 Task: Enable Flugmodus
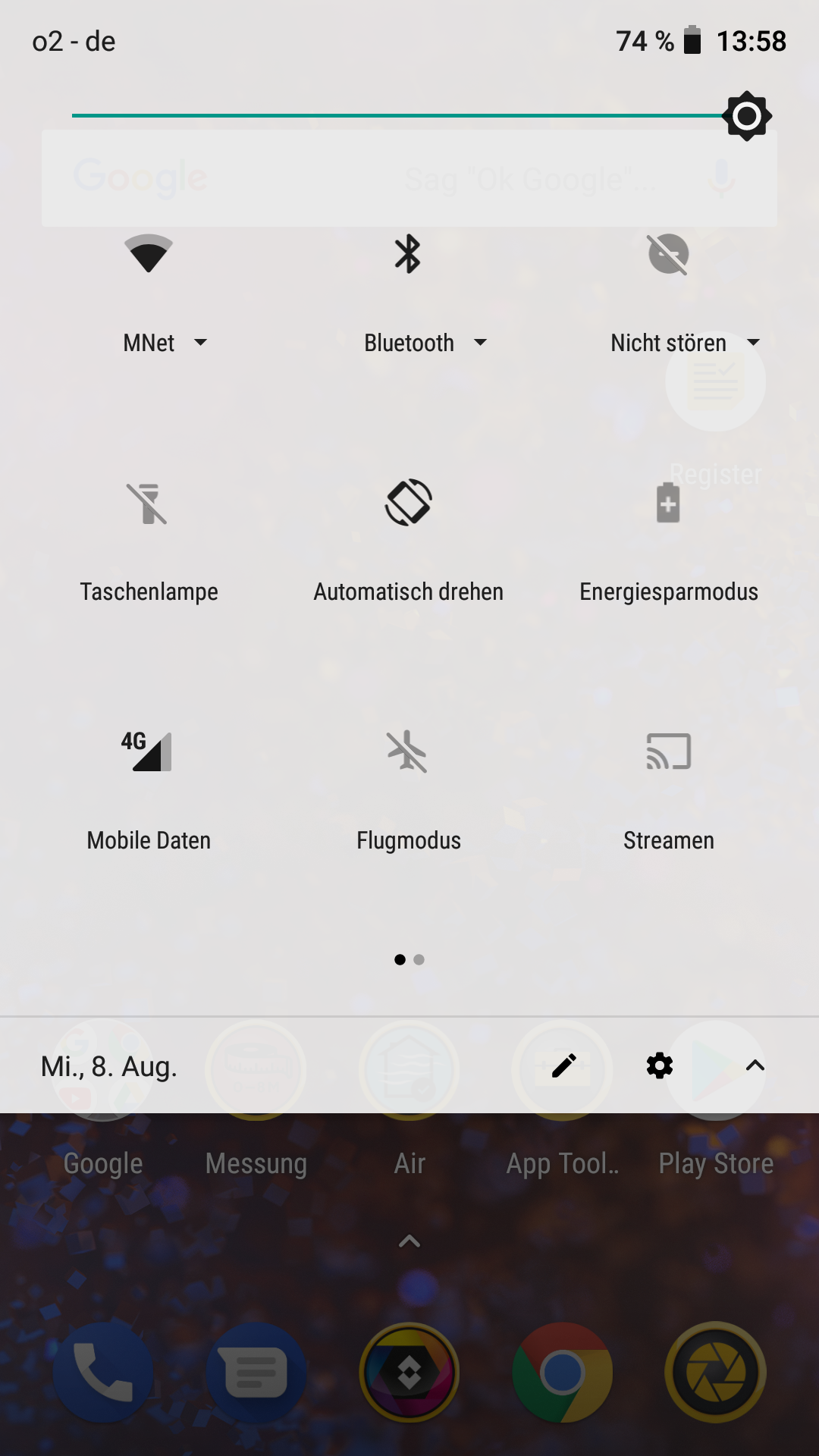(408, 751)
